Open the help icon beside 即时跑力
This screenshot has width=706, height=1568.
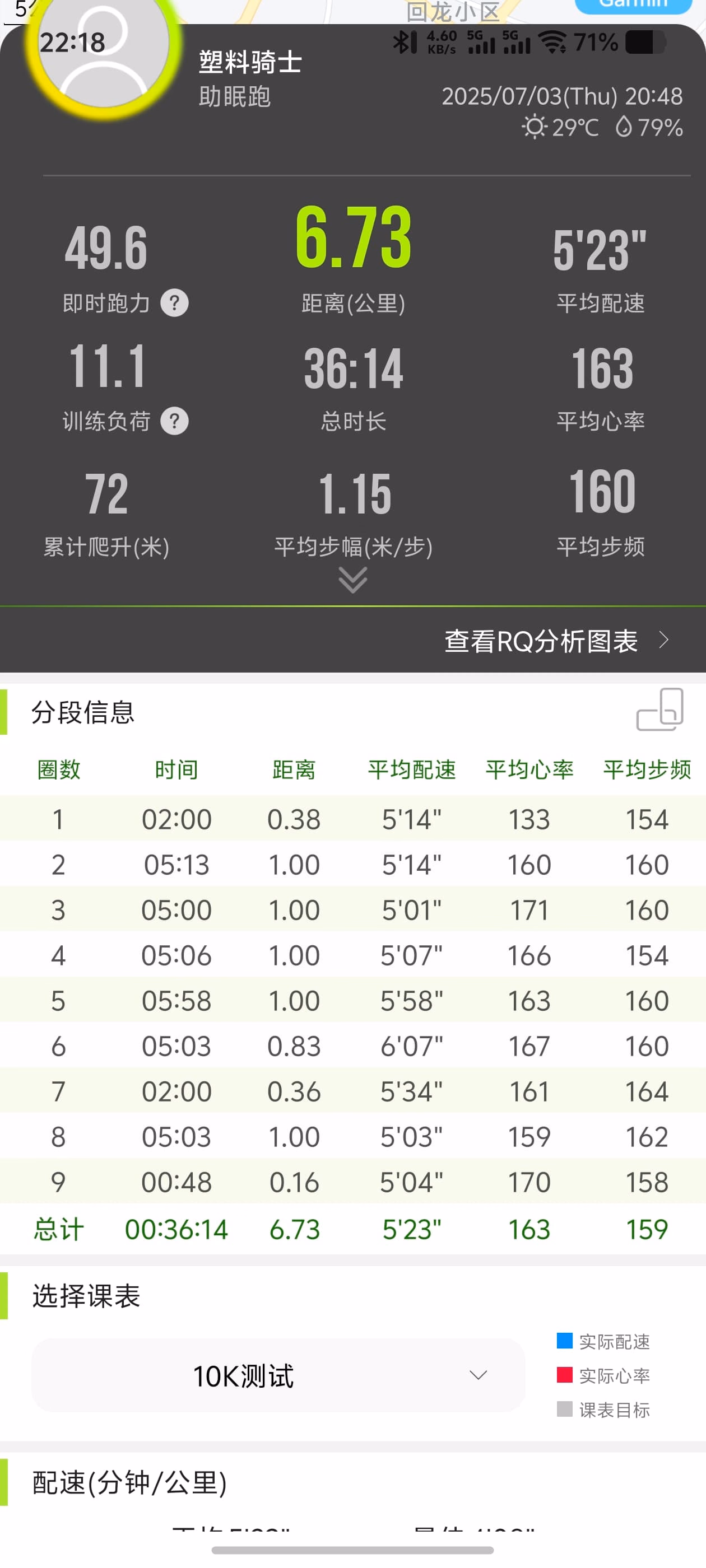point(174,302)
